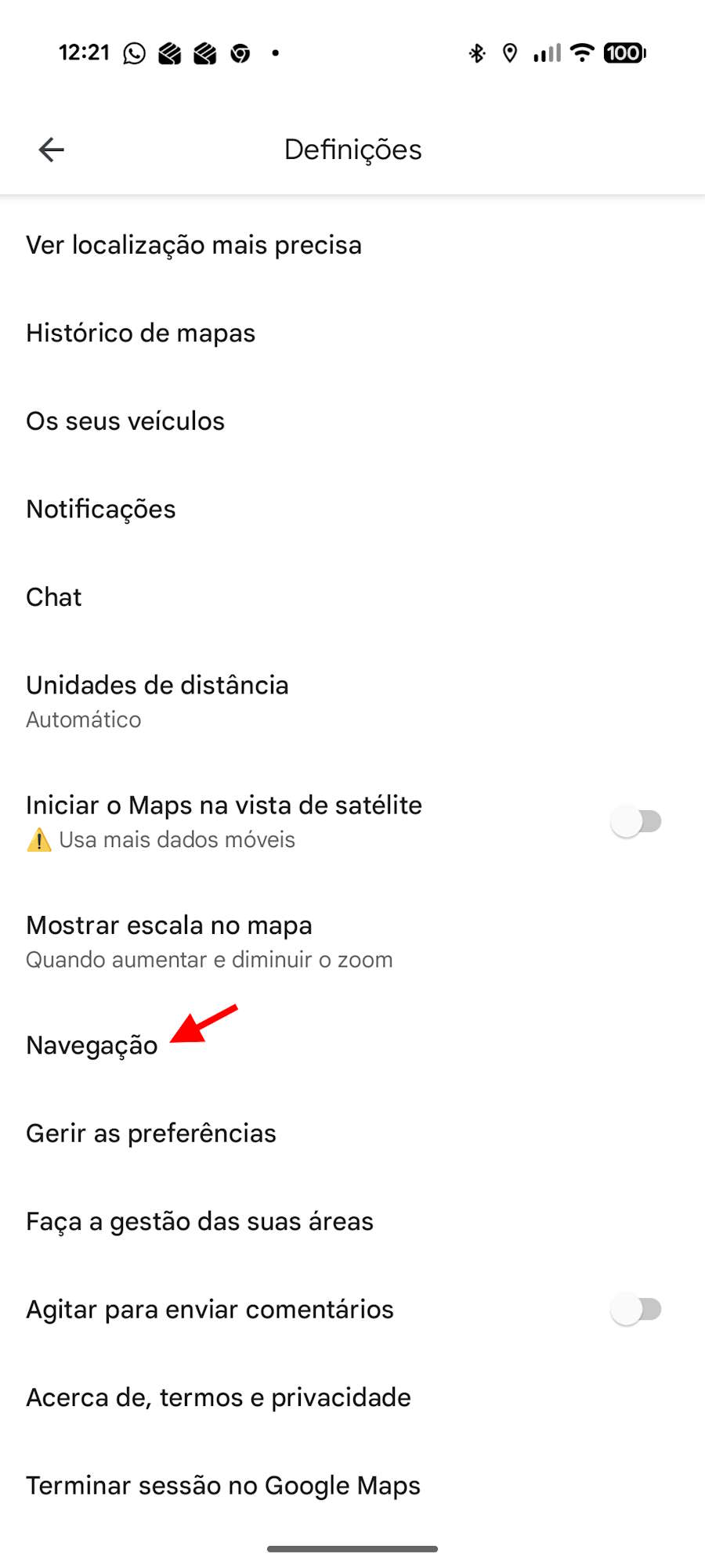Open the Navegação settings

92,1045
